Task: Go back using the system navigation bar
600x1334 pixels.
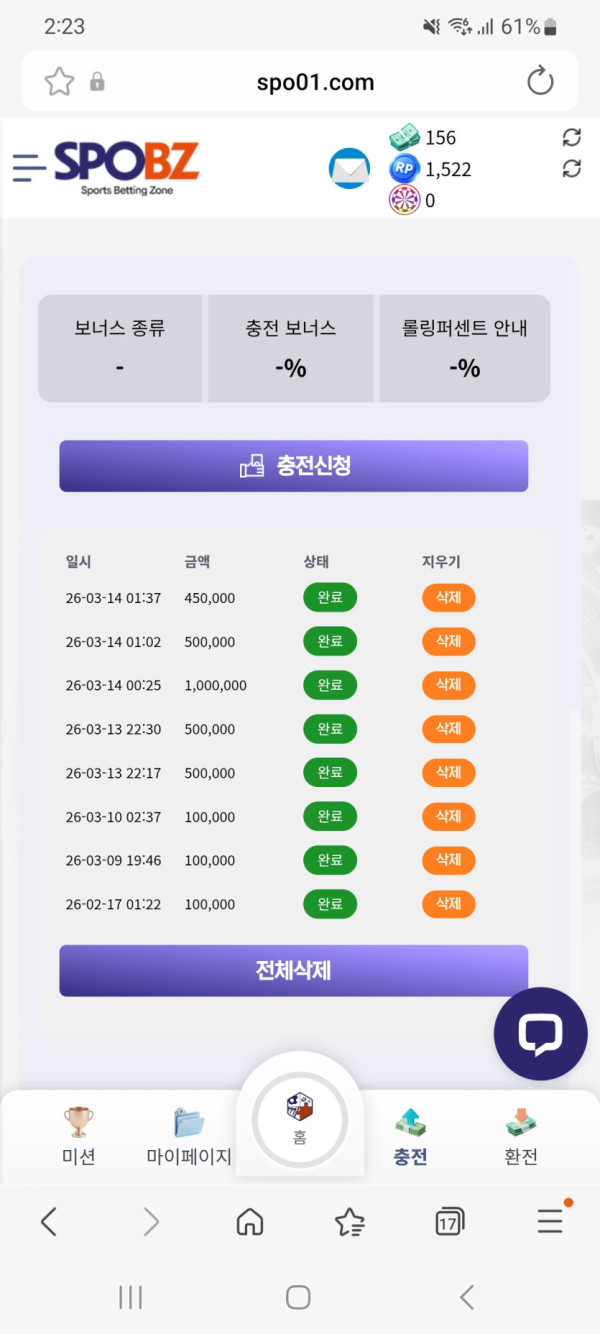Action: (x=466, y=1297)
